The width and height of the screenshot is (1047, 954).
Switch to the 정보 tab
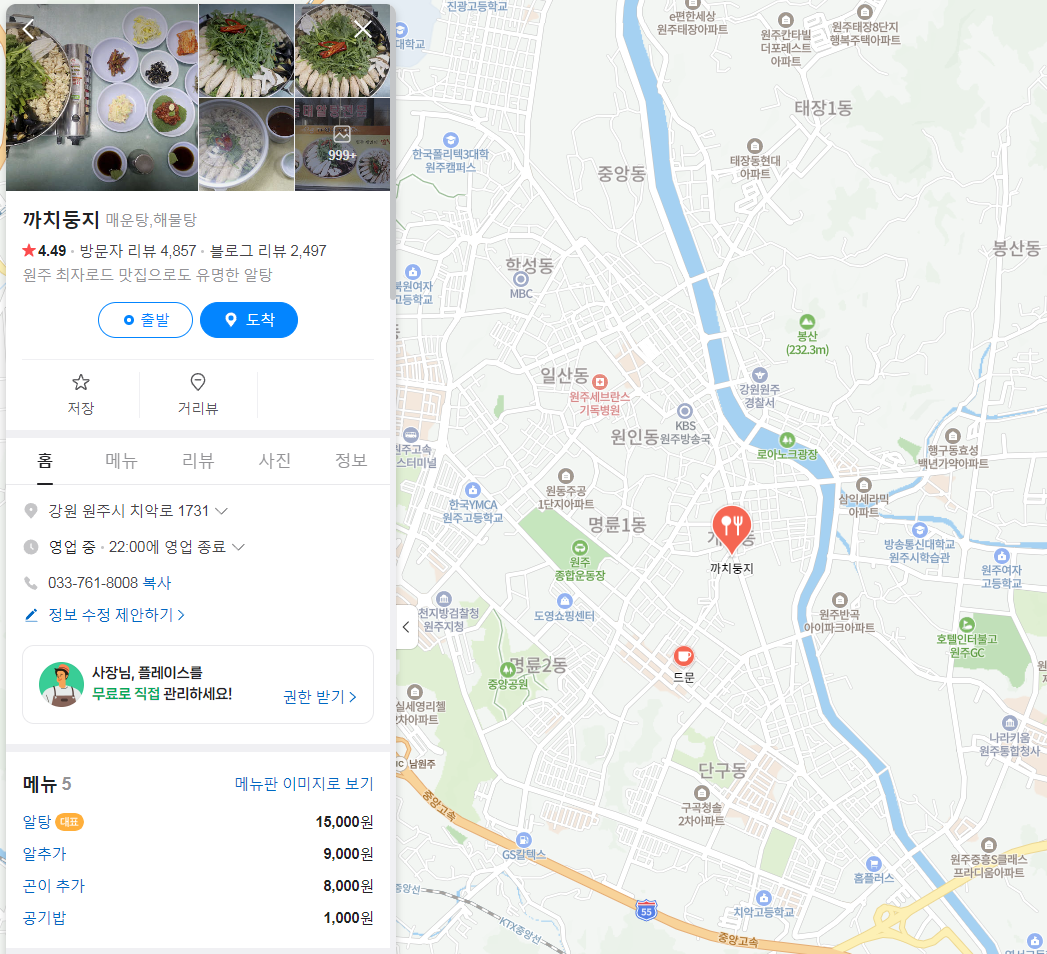point(351,461)
